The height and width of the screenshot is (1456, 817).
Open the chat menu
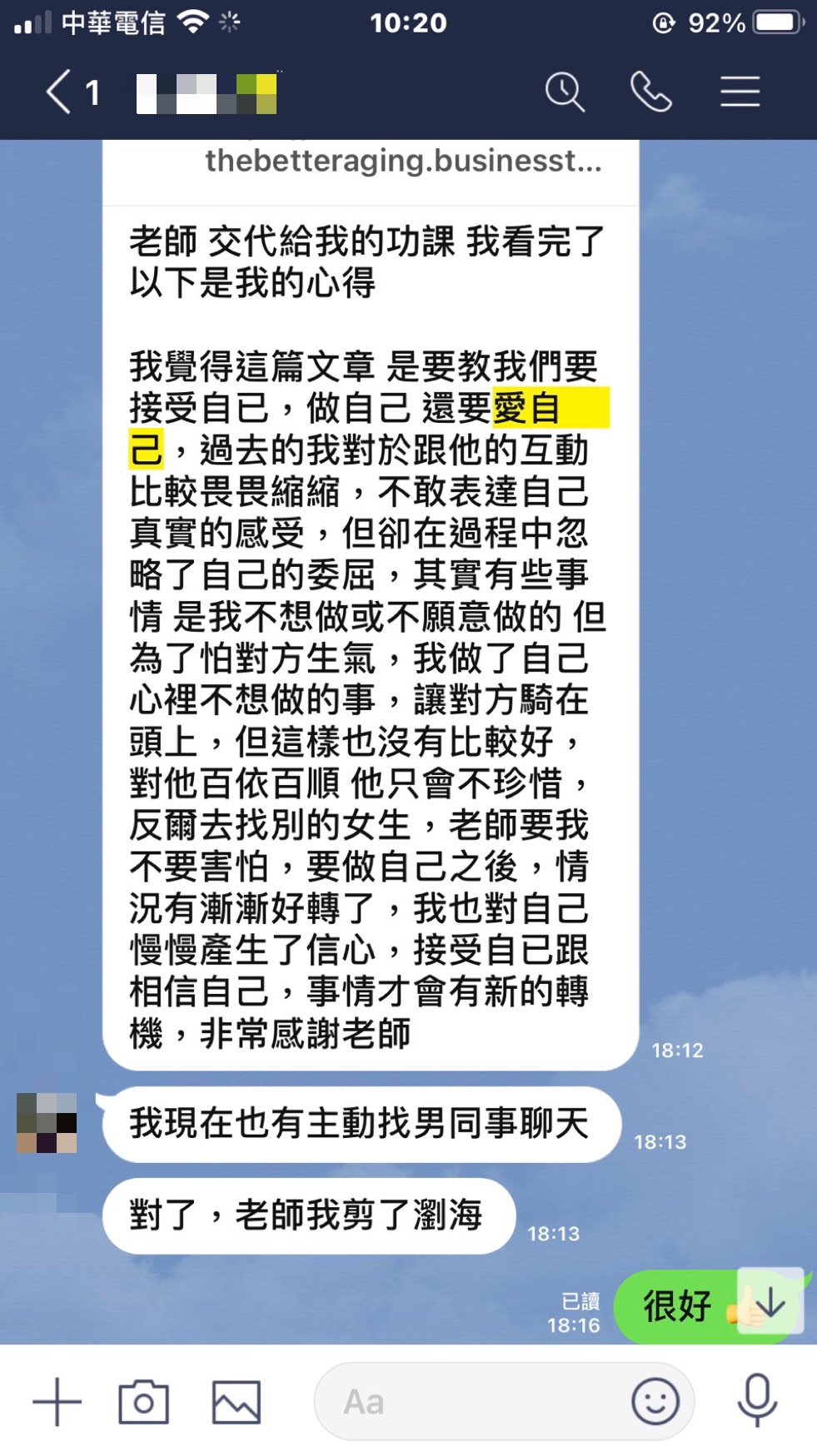pos(740,92)
